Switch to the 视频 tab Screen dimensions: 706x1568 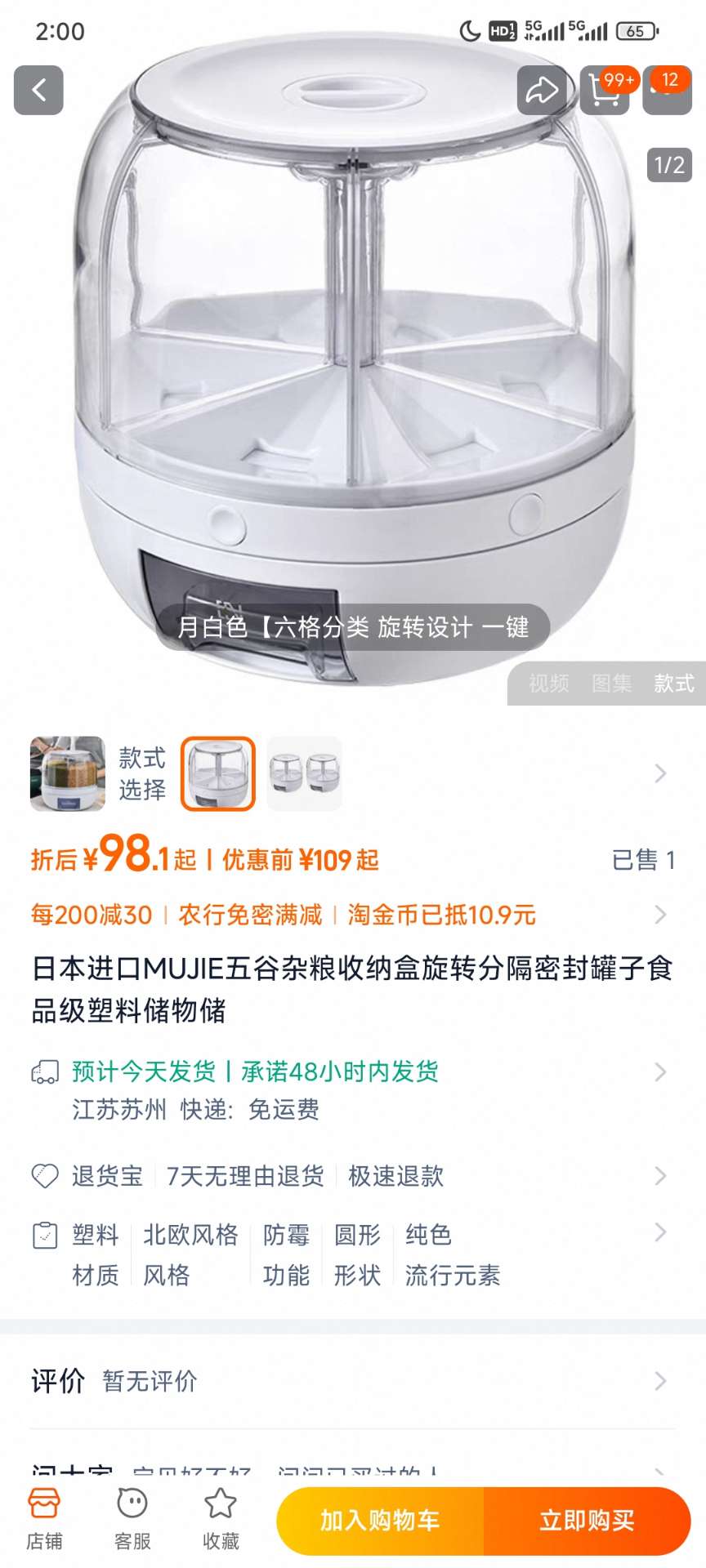pos(548,684)
